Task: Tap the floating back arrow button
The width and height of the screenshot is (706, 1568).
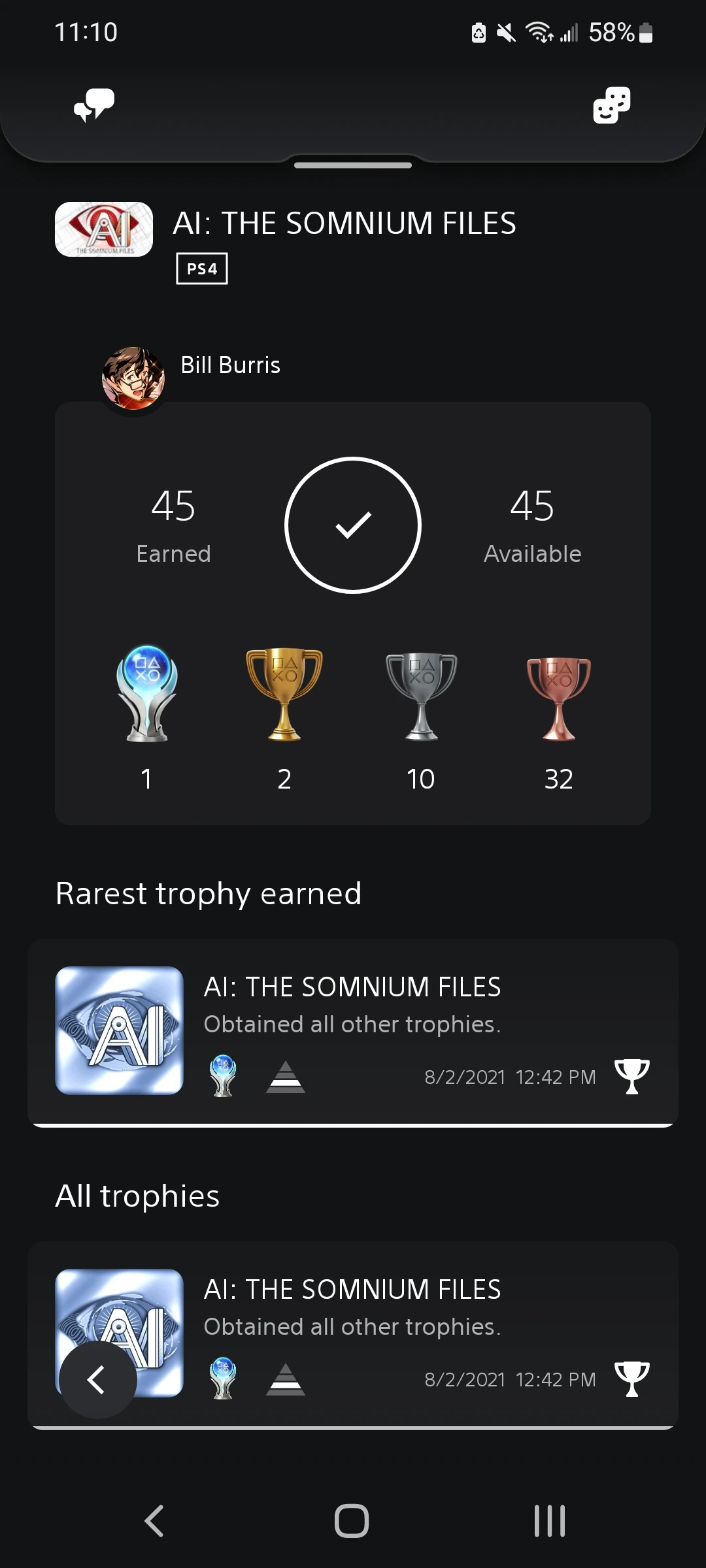Action: 98,1379
